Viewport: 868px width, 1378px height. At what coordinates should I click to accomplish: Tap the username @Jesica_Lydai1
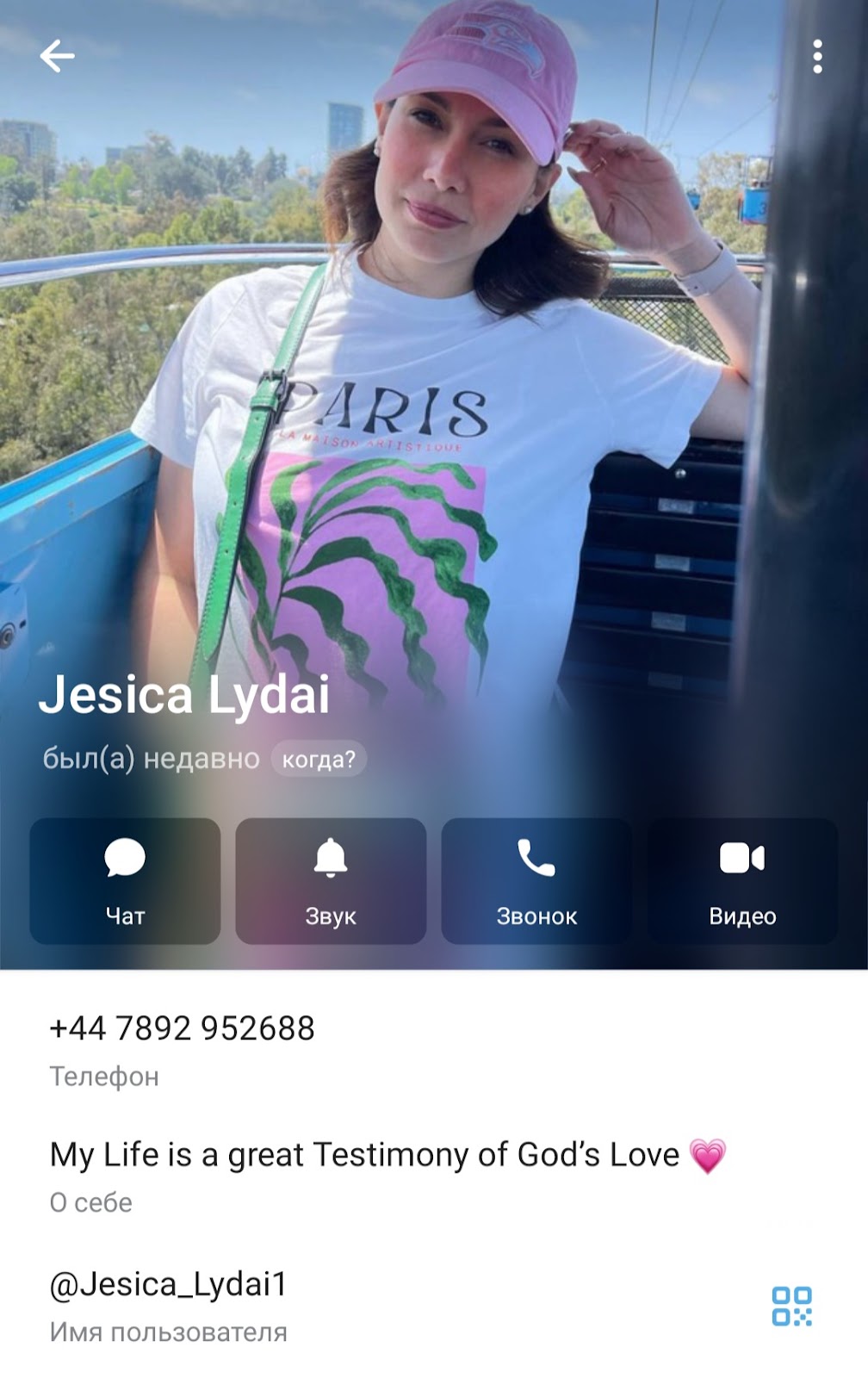[169, 1284]
